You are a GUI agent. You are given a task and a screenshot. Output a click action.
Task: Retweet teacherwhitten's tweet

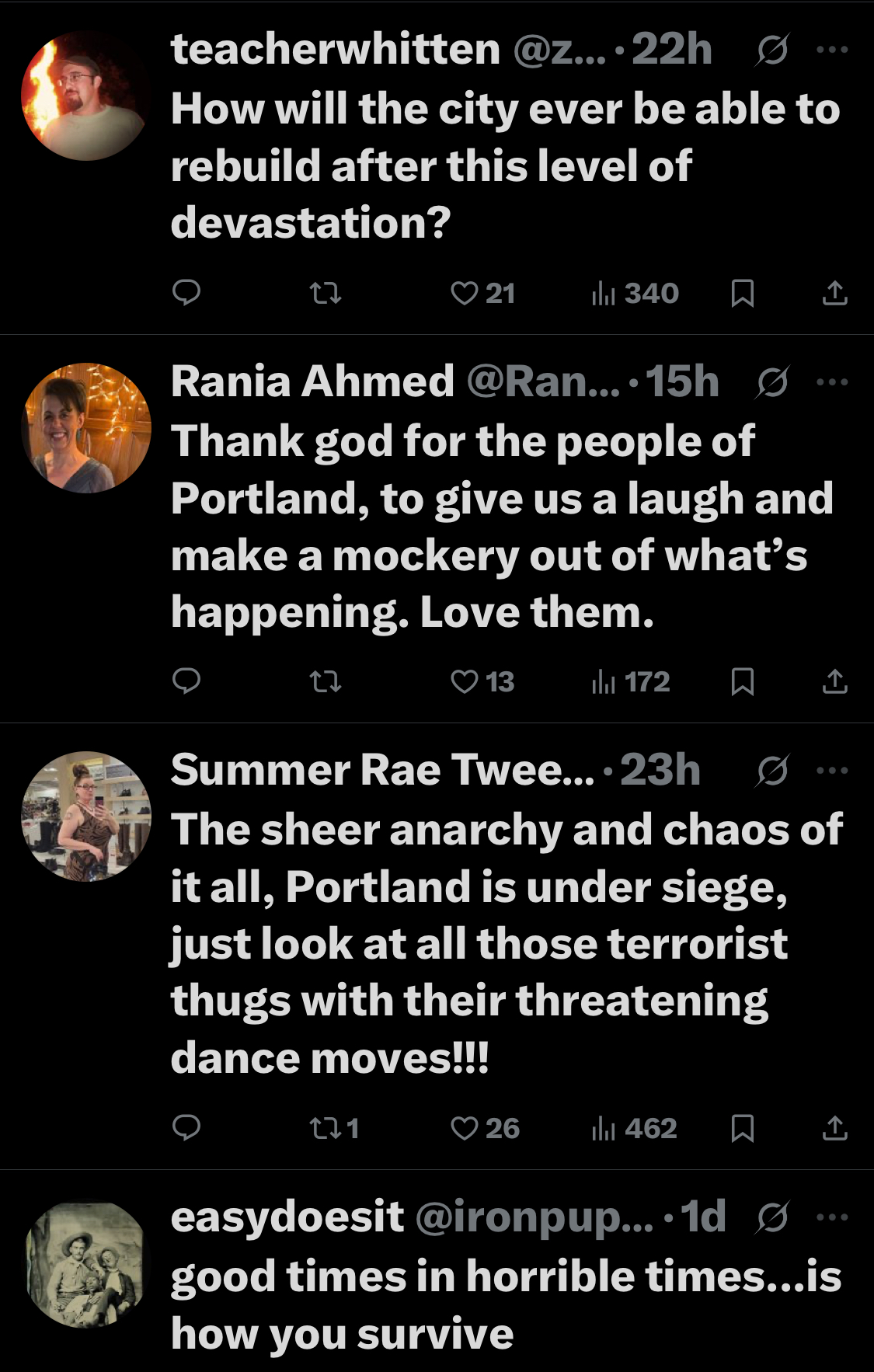pos(325,293)
